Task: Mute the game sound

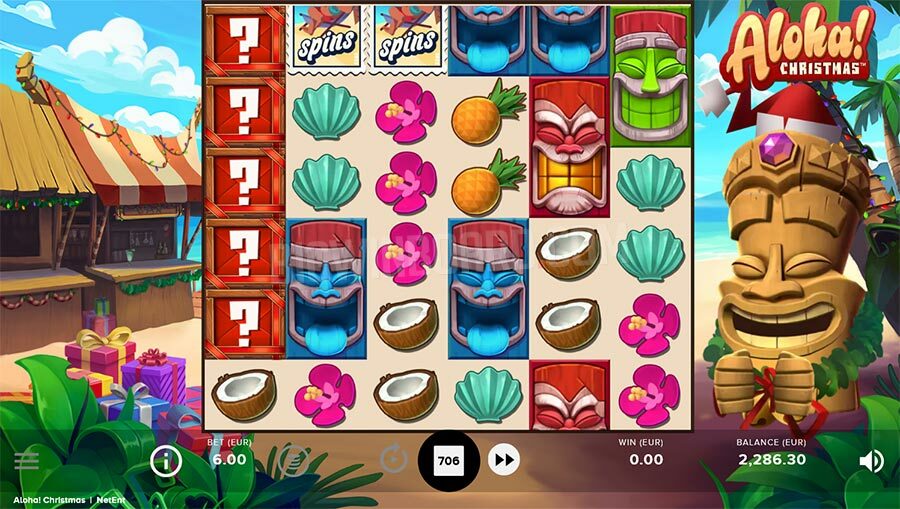Action: tap(871, 460)
